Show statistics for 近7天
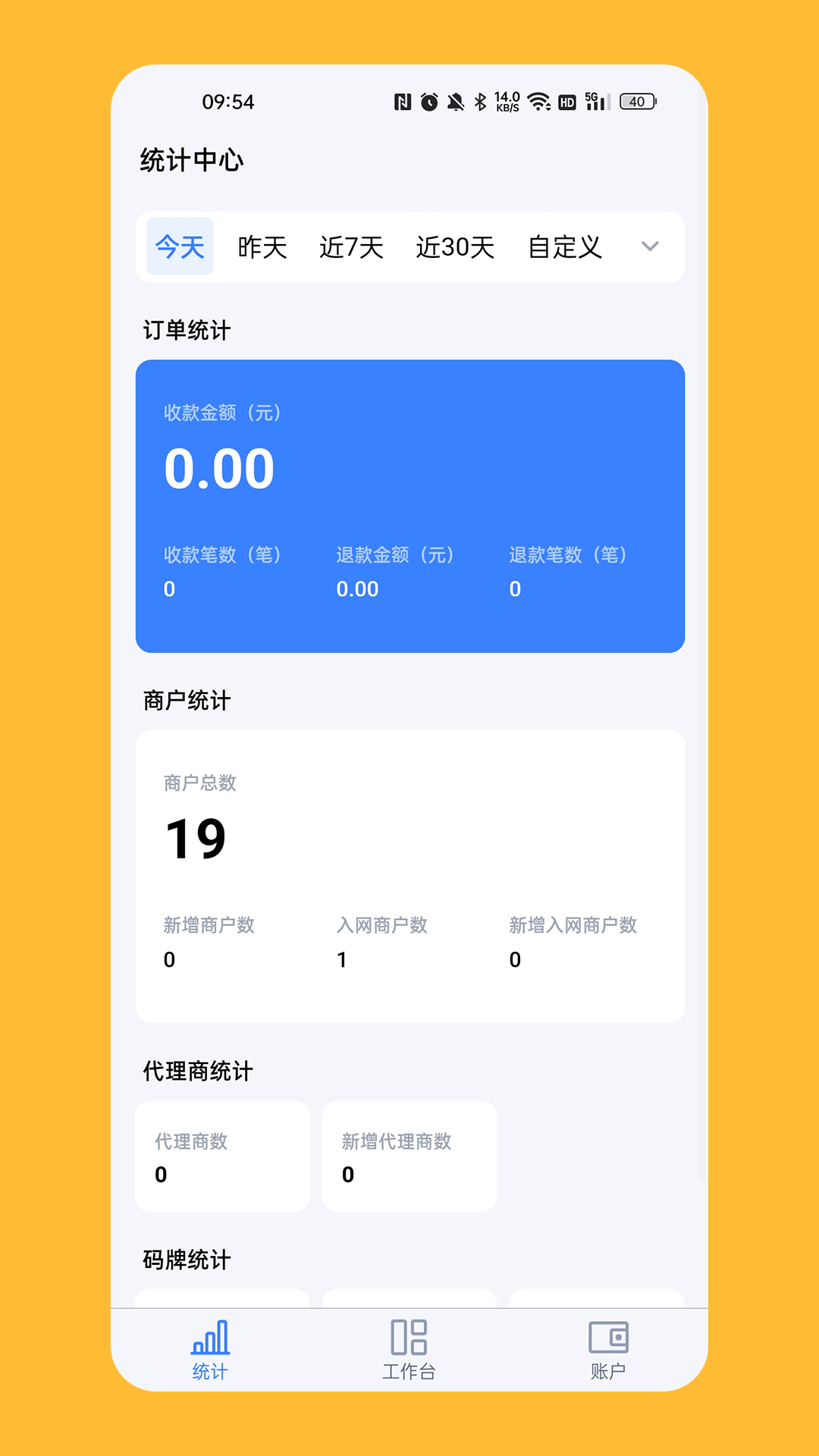Image resolution: width=819 pixels, height=1456 pixels. point(351,246)
